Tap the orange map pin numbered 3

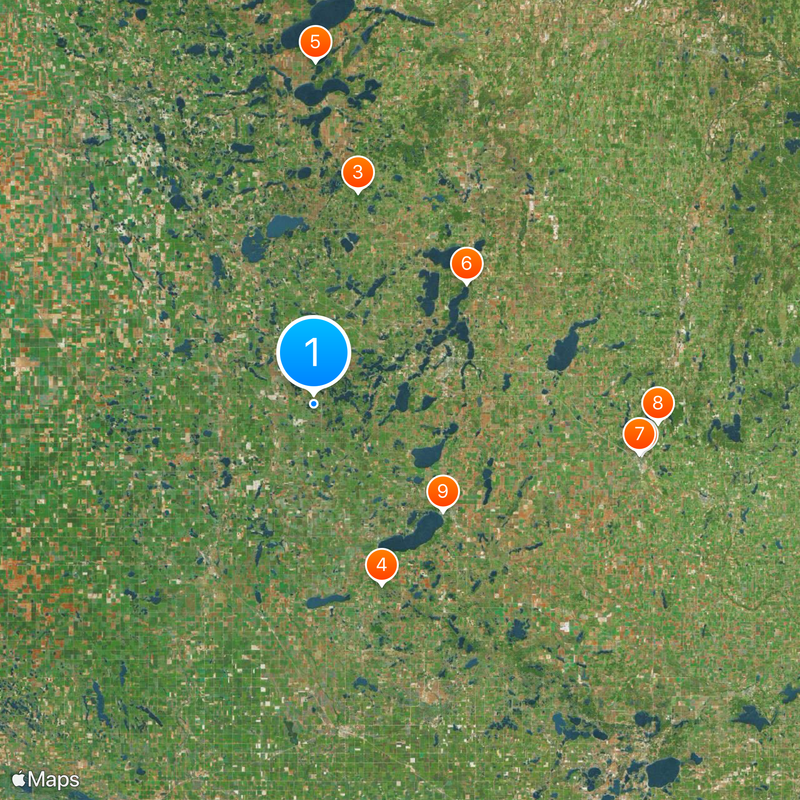tap(357, 172)
